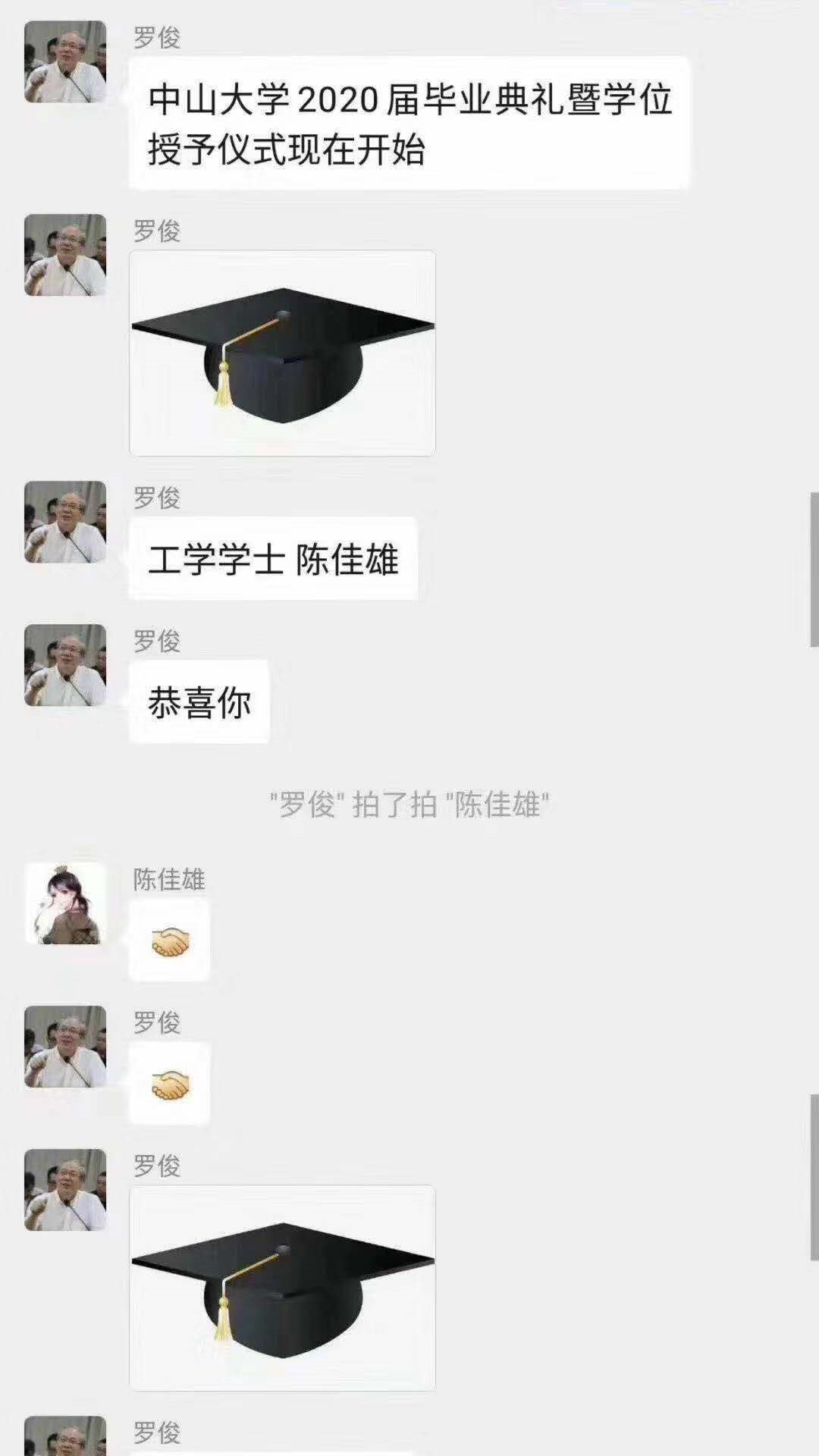The width and height of the screenshot is (819, 1456).
Task: Open 陈佳雄's profile from her avatar
Action: coord(65,903)
